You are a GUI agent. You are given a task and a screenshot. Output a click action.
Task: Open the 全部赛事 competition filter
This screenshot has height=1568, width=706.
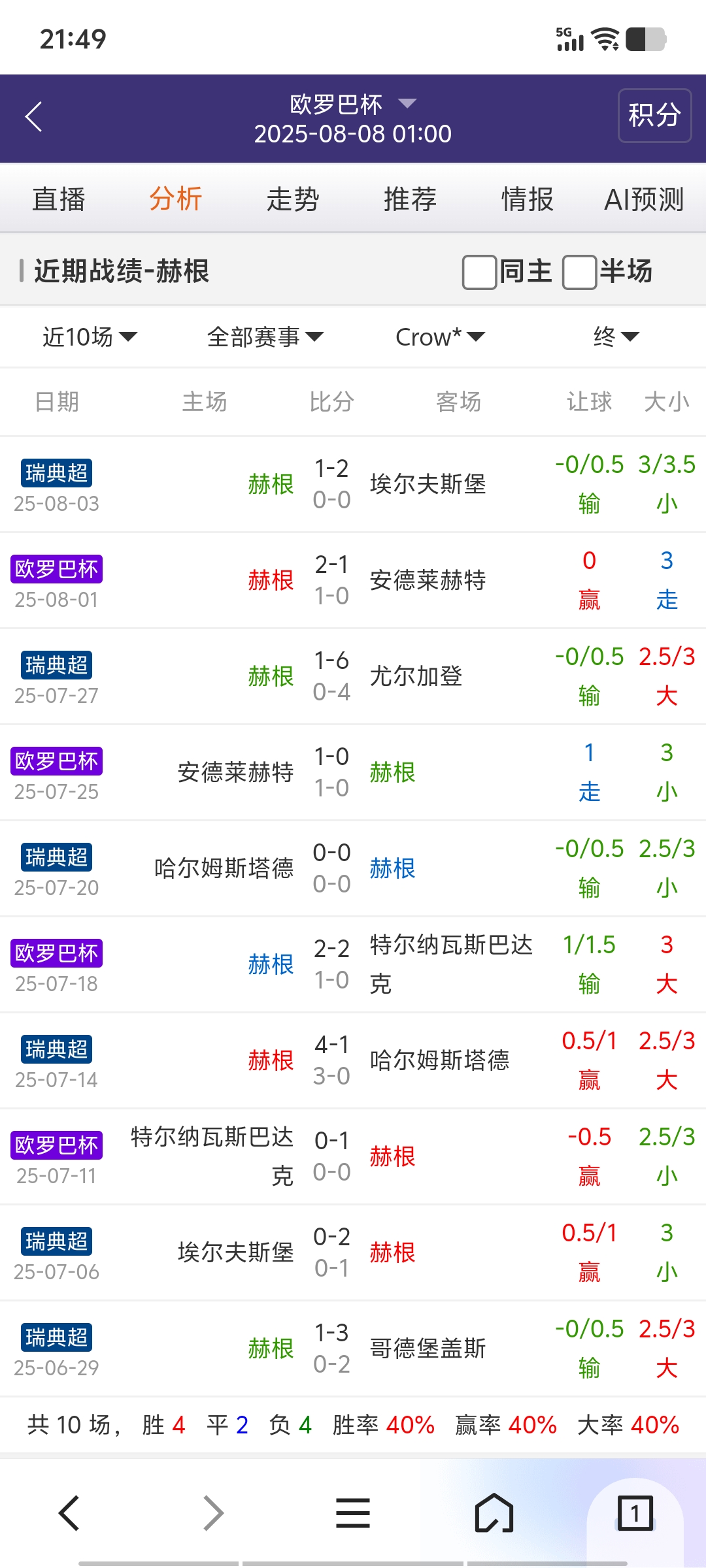click(265, 337)
